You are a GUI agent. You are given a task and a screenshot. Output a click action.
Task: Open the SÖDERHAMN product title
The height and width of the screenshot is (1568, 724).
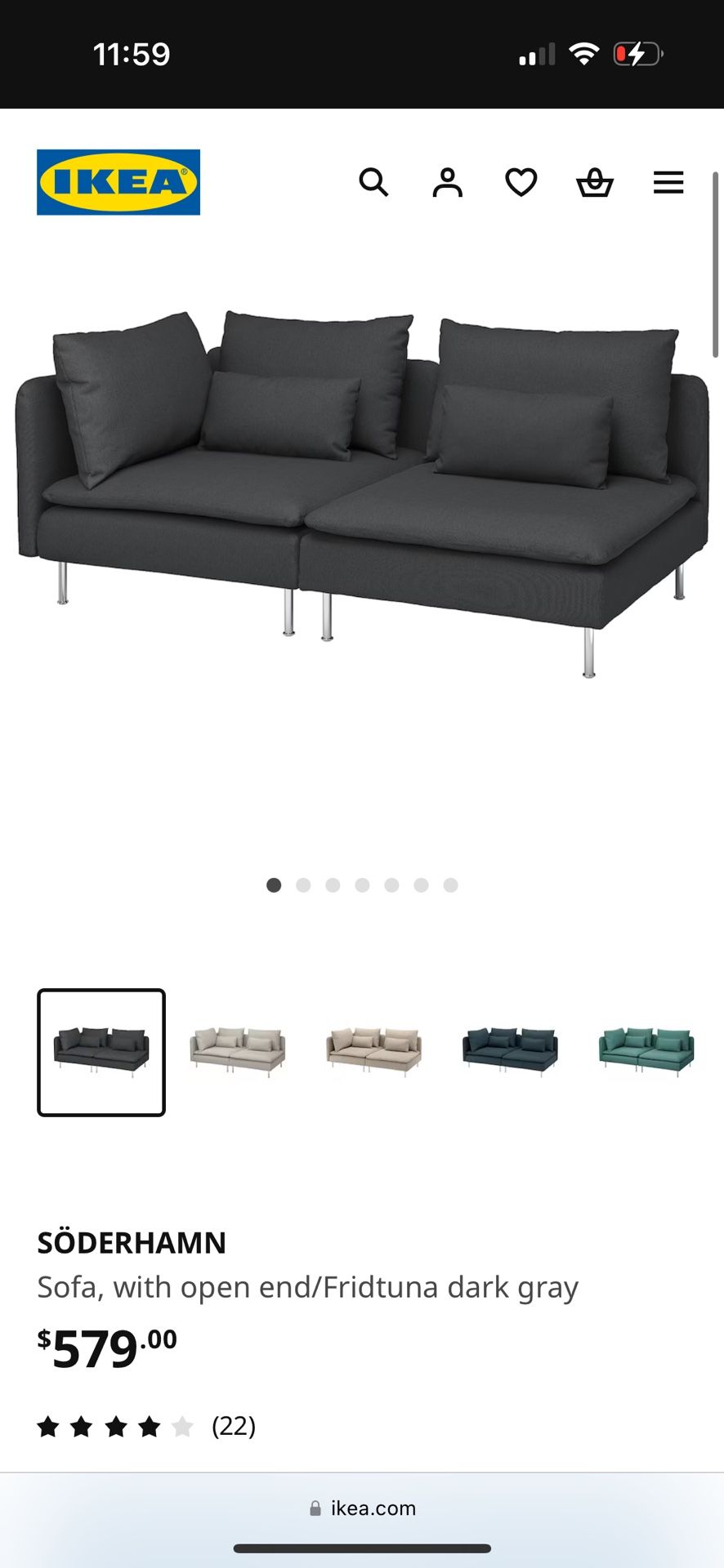click(x=132, y=1244)
